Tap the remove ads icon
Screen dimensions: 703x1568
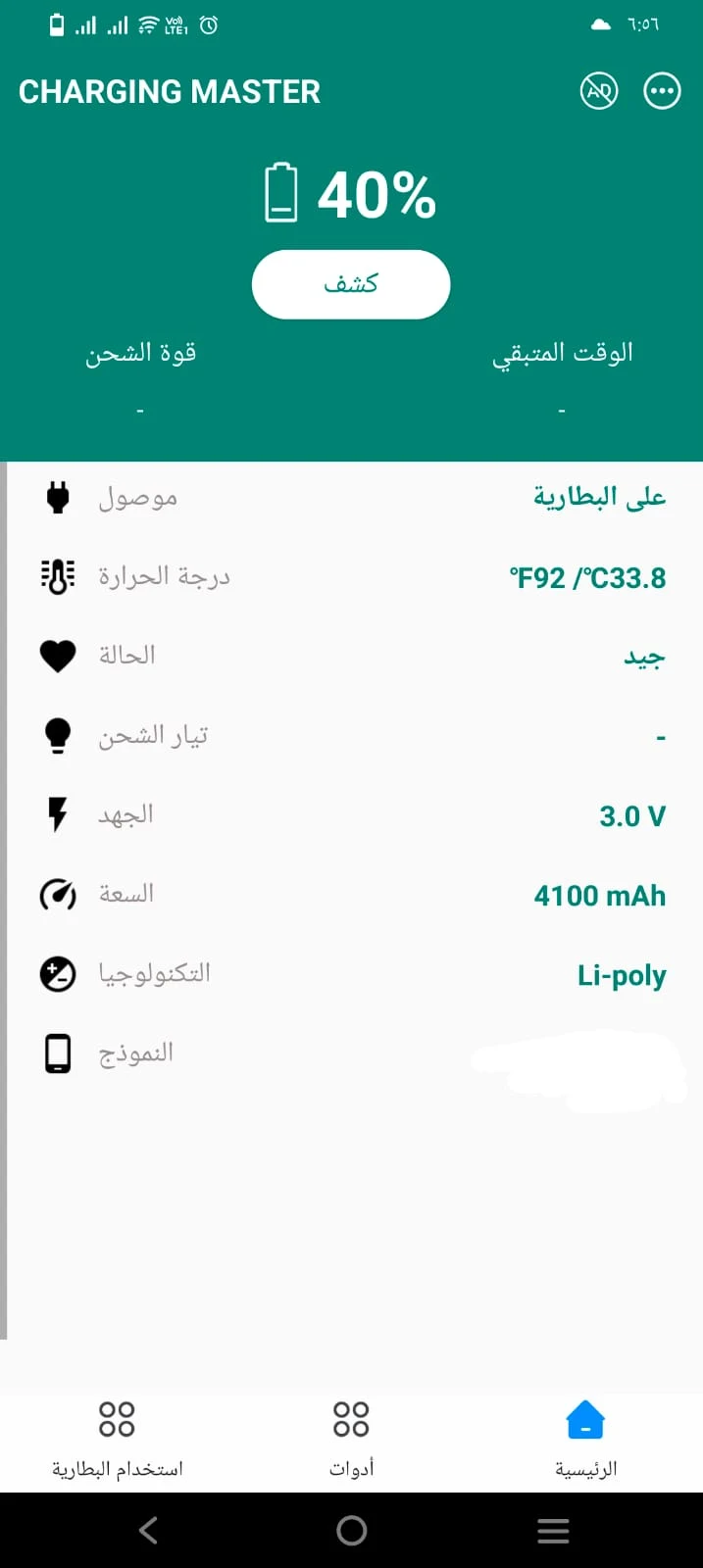(x=599, y=91)
